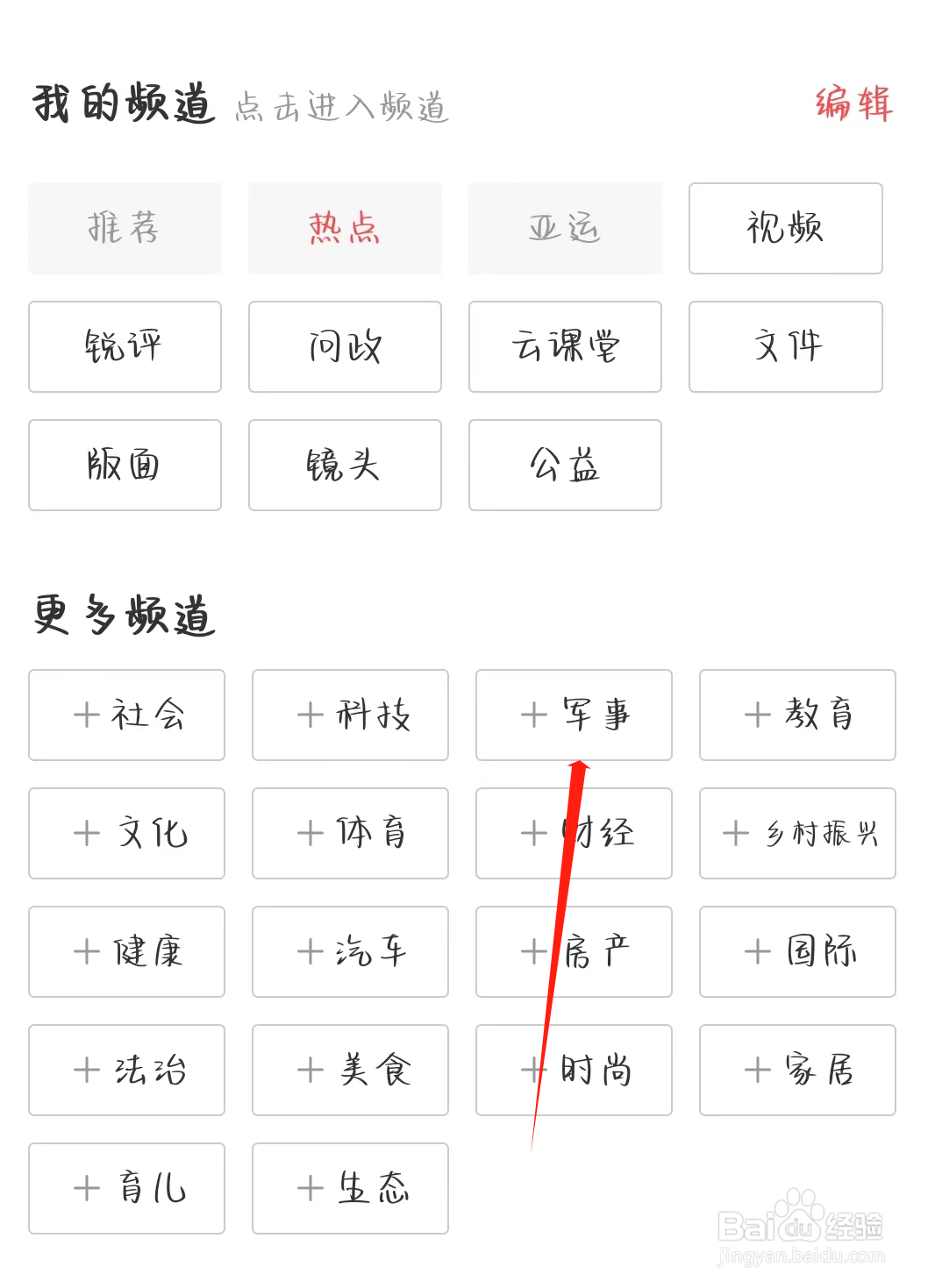Viewport: 935px width, 1288px height.
Task: Add the 健康 health channel
Action: coord(126,951)
